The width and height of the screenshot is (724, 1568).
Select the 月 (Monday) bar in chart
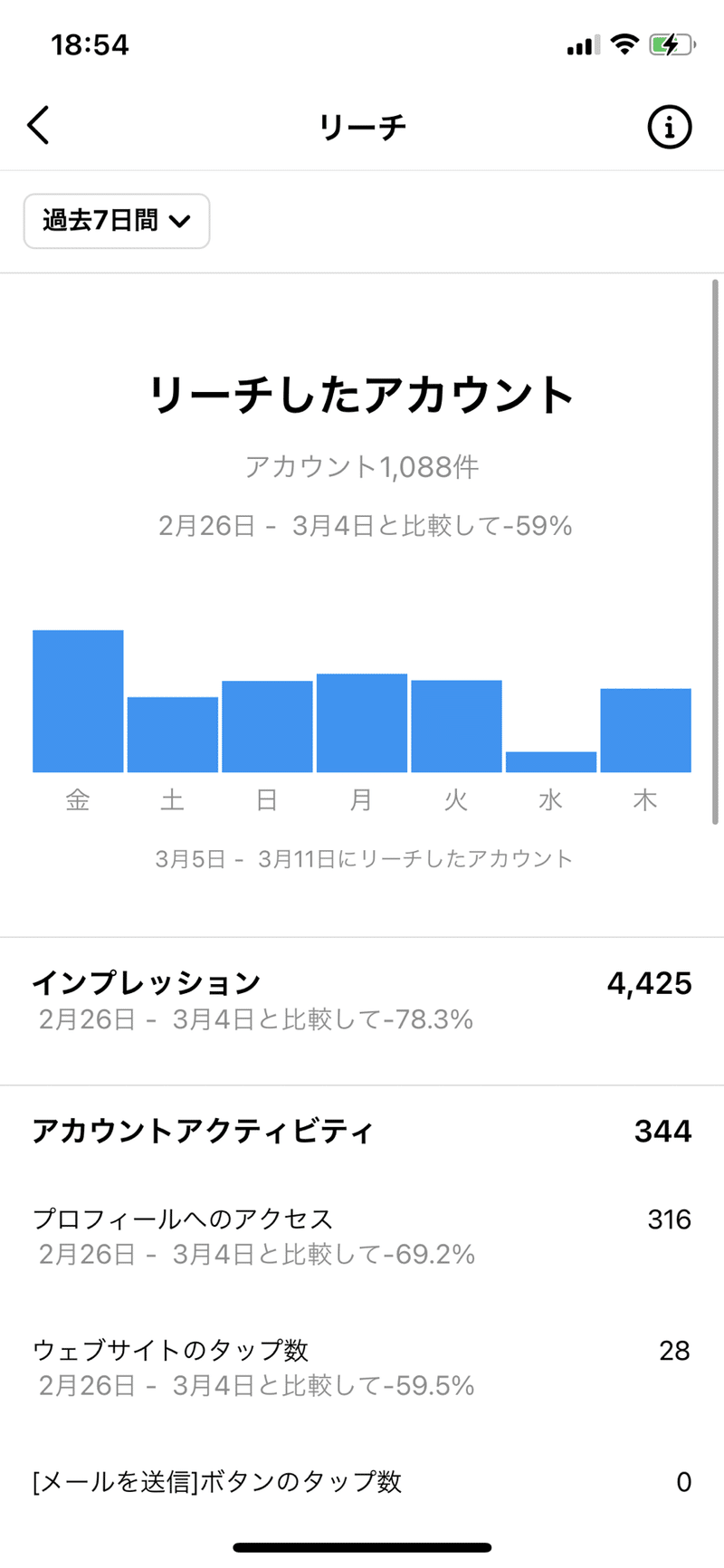(x=361, y=722)
